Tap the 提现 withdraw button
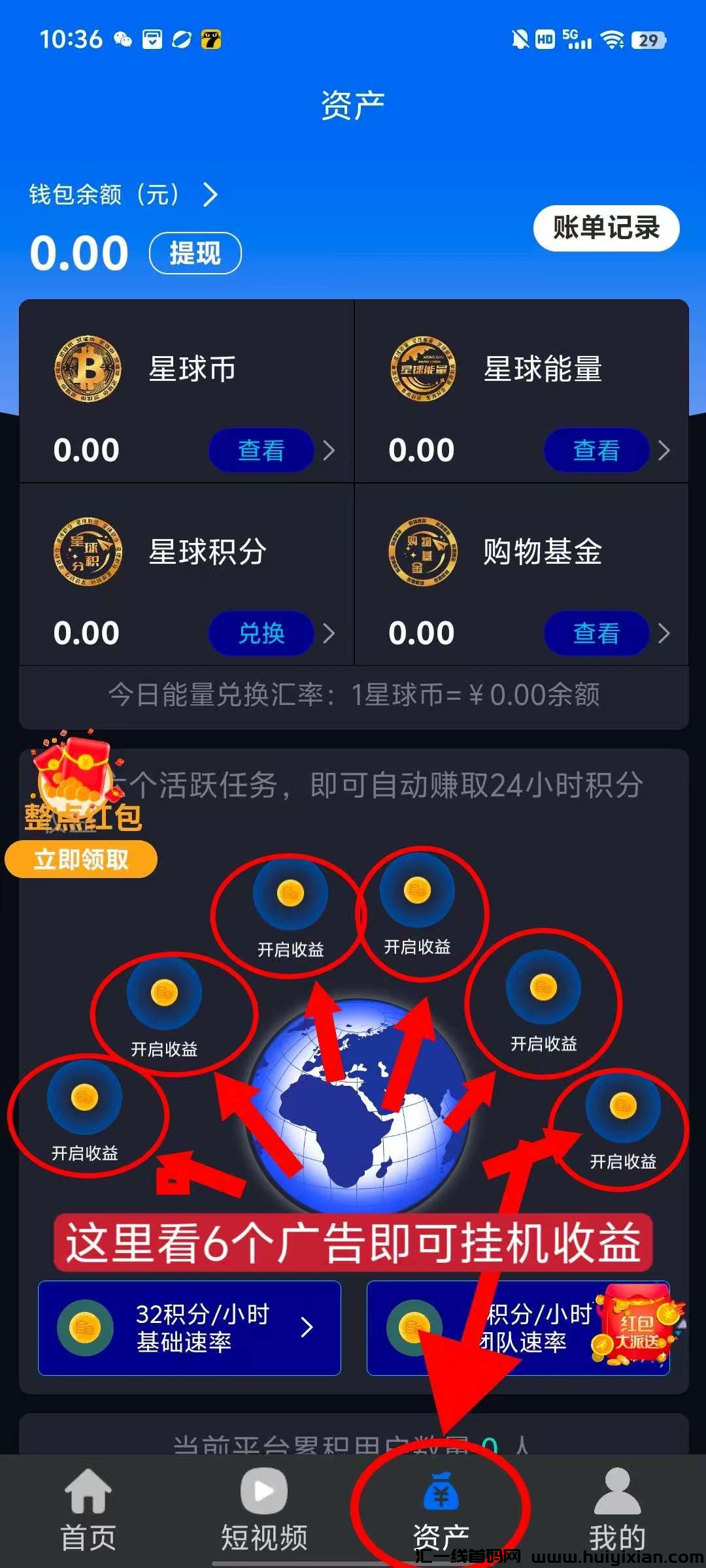The height and width of the screenshot is (1568, 706). tap(195, 253)
